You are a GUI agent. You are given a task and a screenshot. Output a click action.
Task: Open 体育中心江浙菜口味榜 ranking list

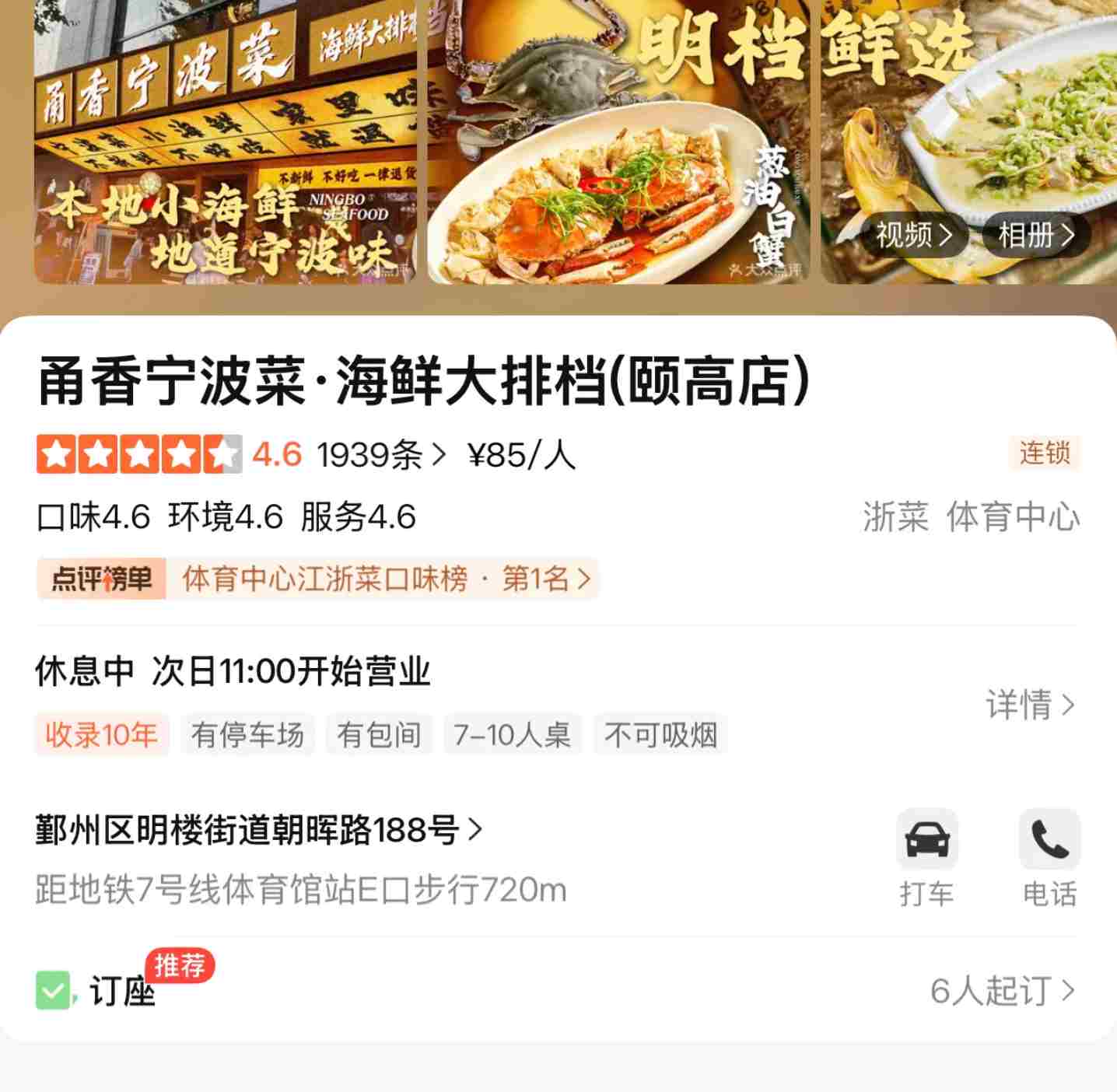tap(386, 579)
